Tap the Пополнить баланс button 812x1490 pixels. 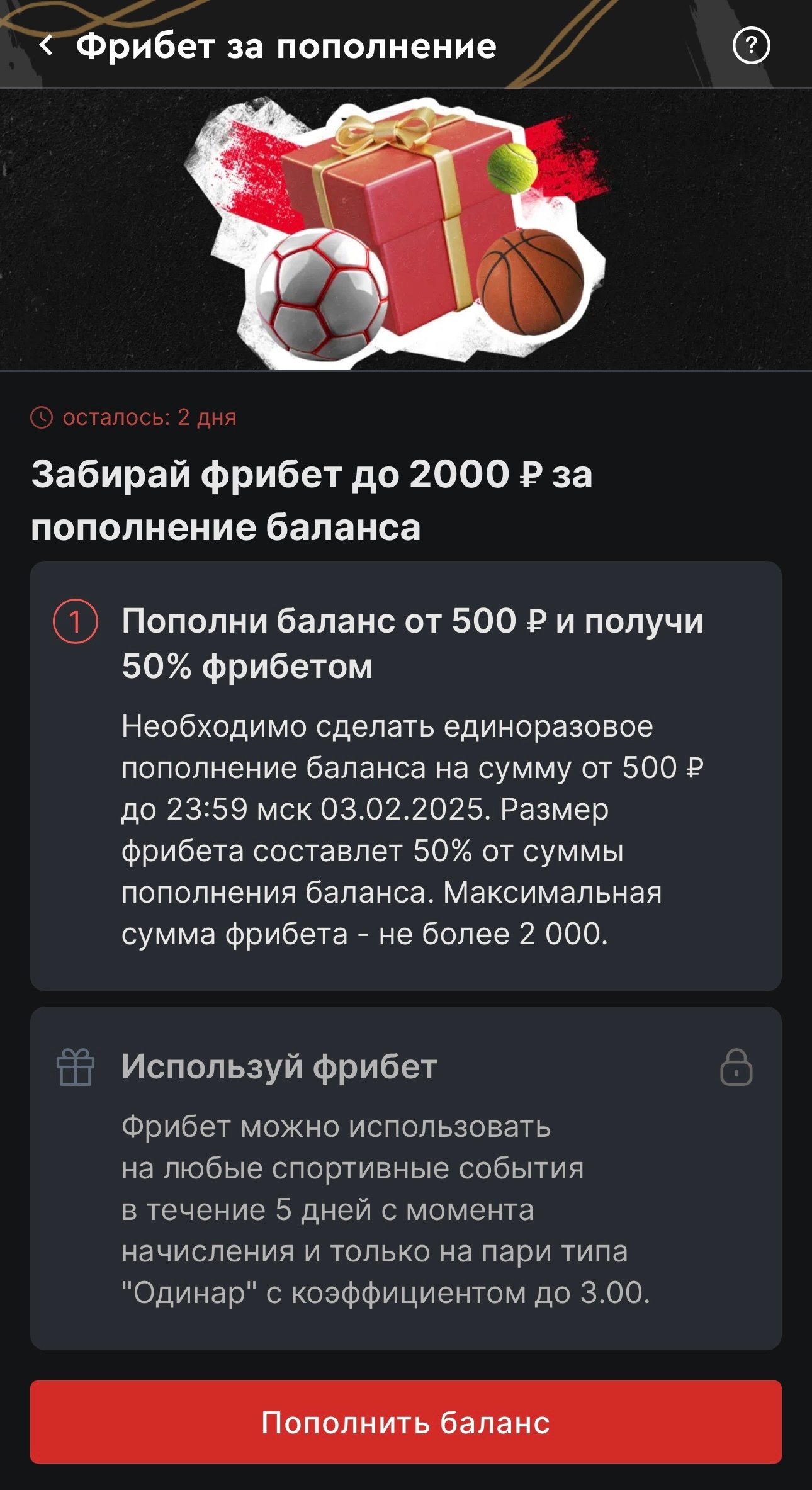pyautogui.click(x=405, y=1422)
